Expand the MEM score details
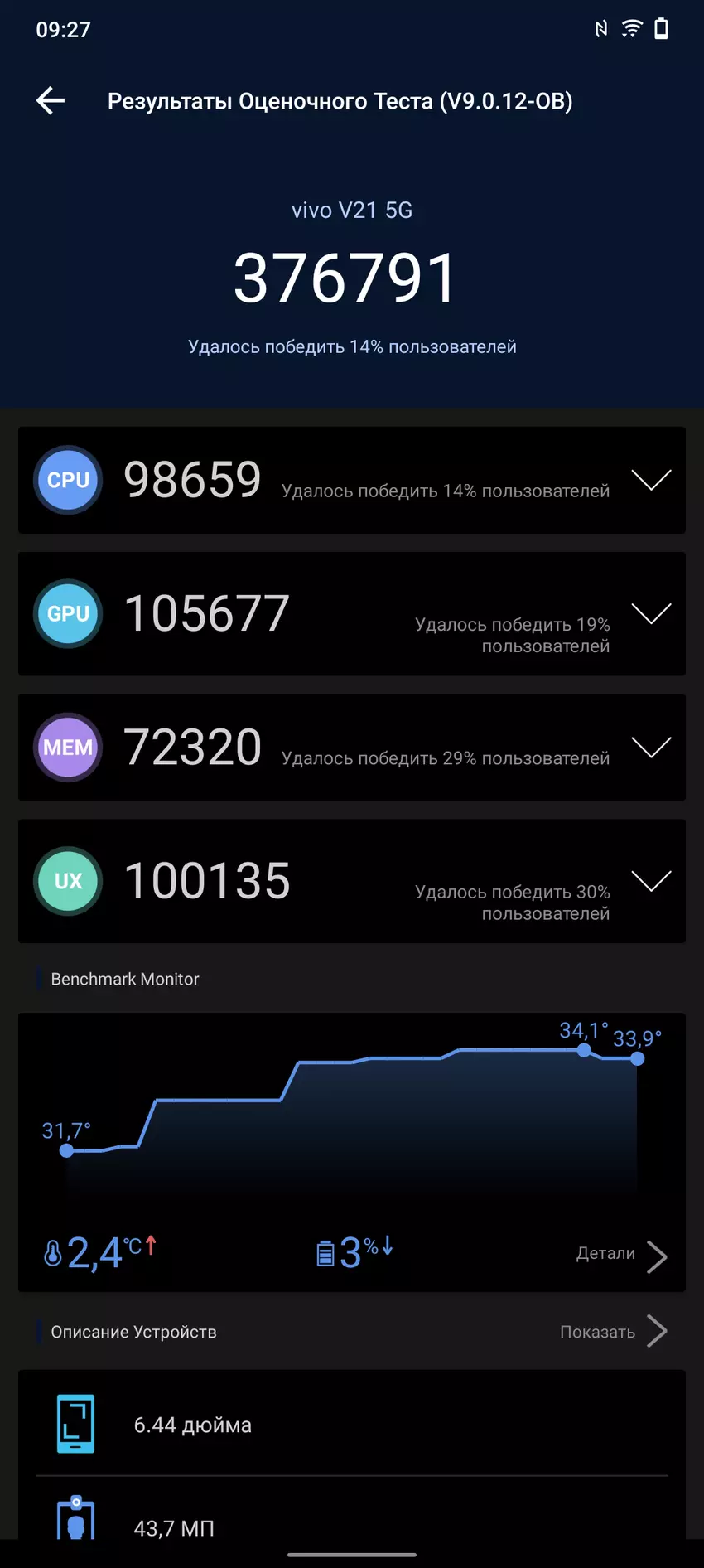The width and height of the screenshot is (704, 1568). pyautogui.click(x=651, y=748)
